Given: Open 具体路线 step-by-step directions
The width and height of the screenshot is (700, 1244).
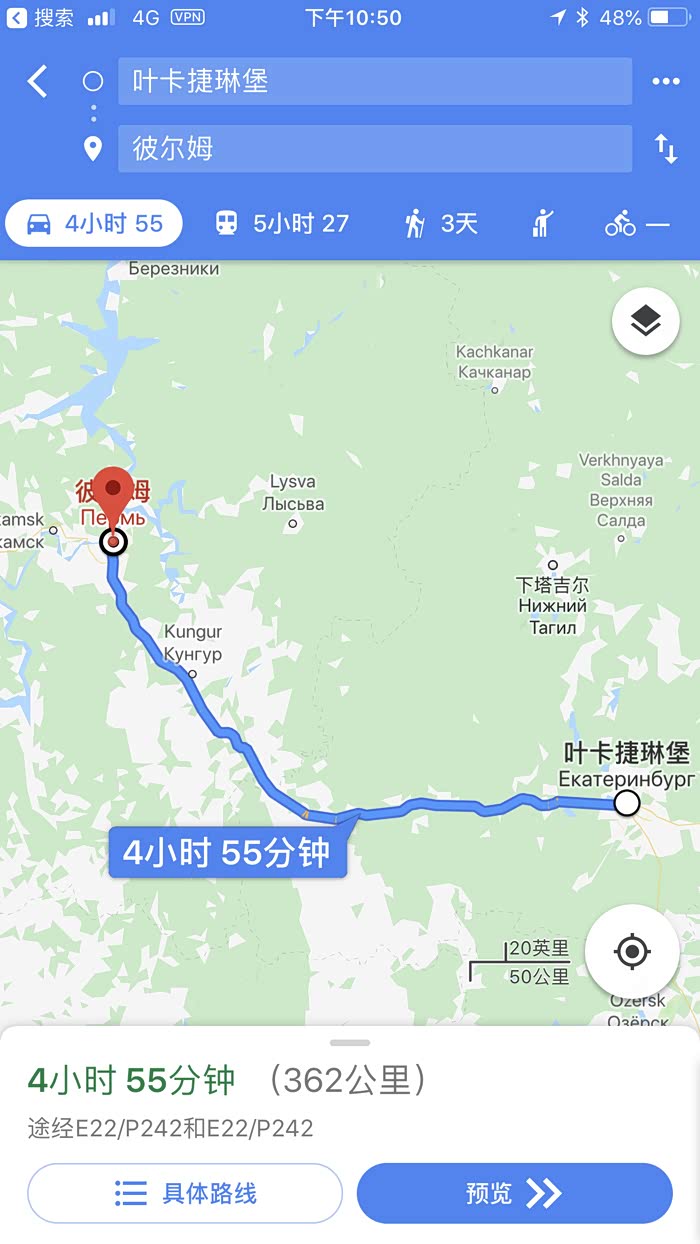Looking at the screenshot, I should click(x=185, y=1193).
